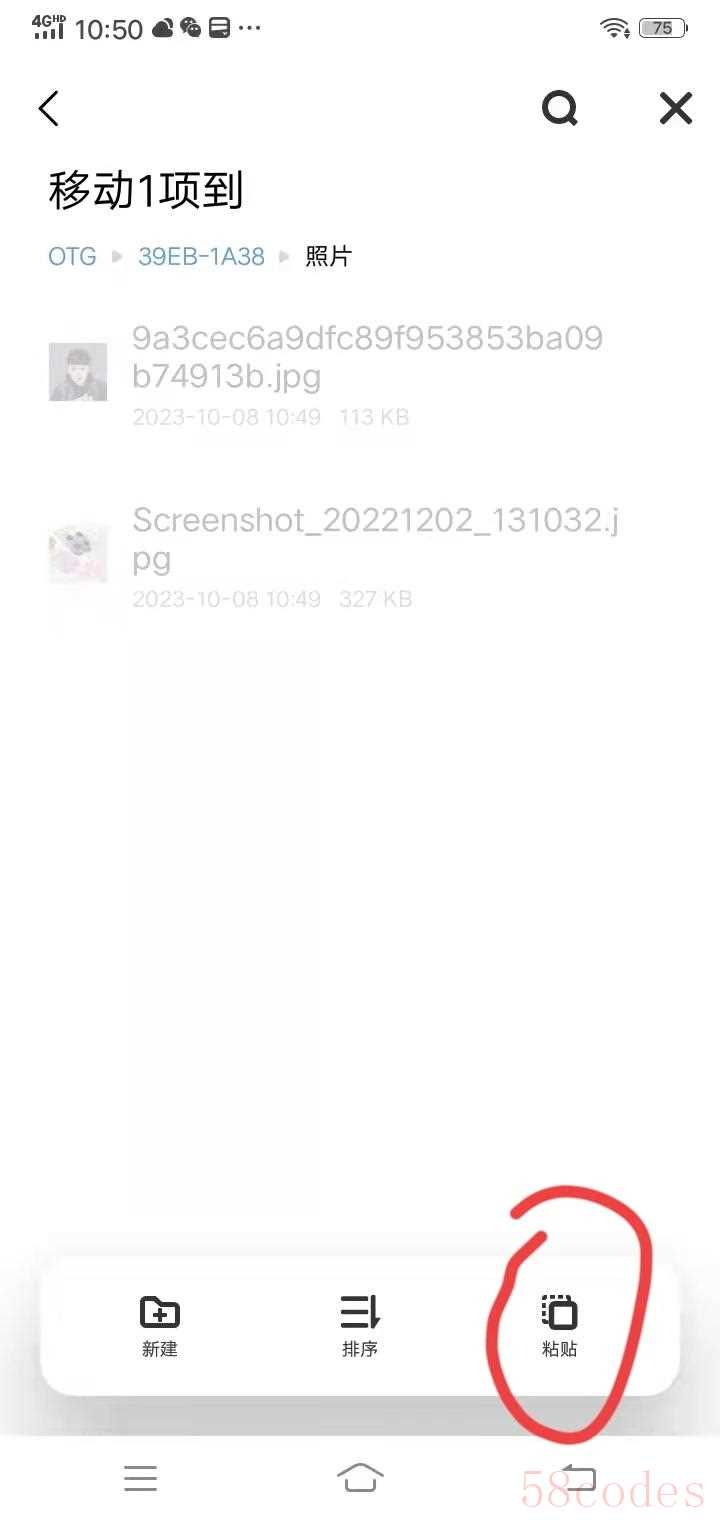Tap the system home button
720x1520 pixels.
360,1477
